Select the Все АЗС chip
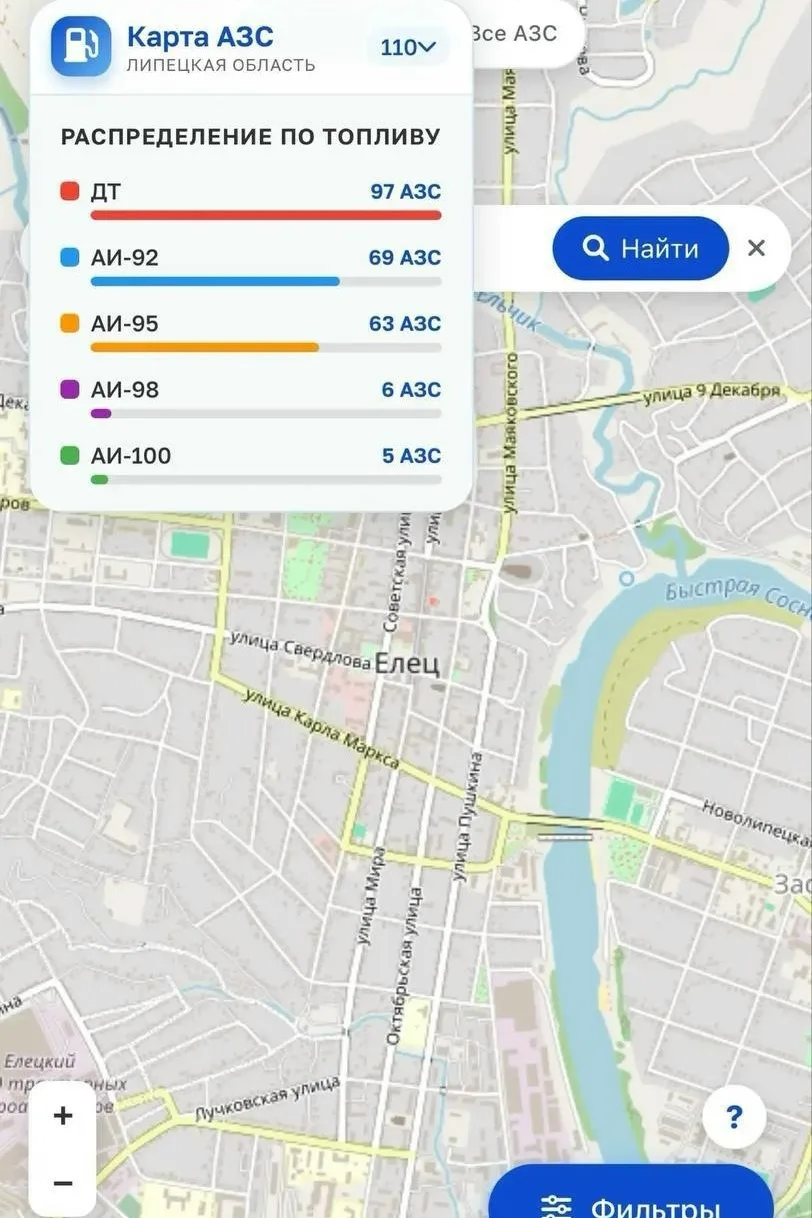Viewport: 812px width, 1218px height. 520,34
